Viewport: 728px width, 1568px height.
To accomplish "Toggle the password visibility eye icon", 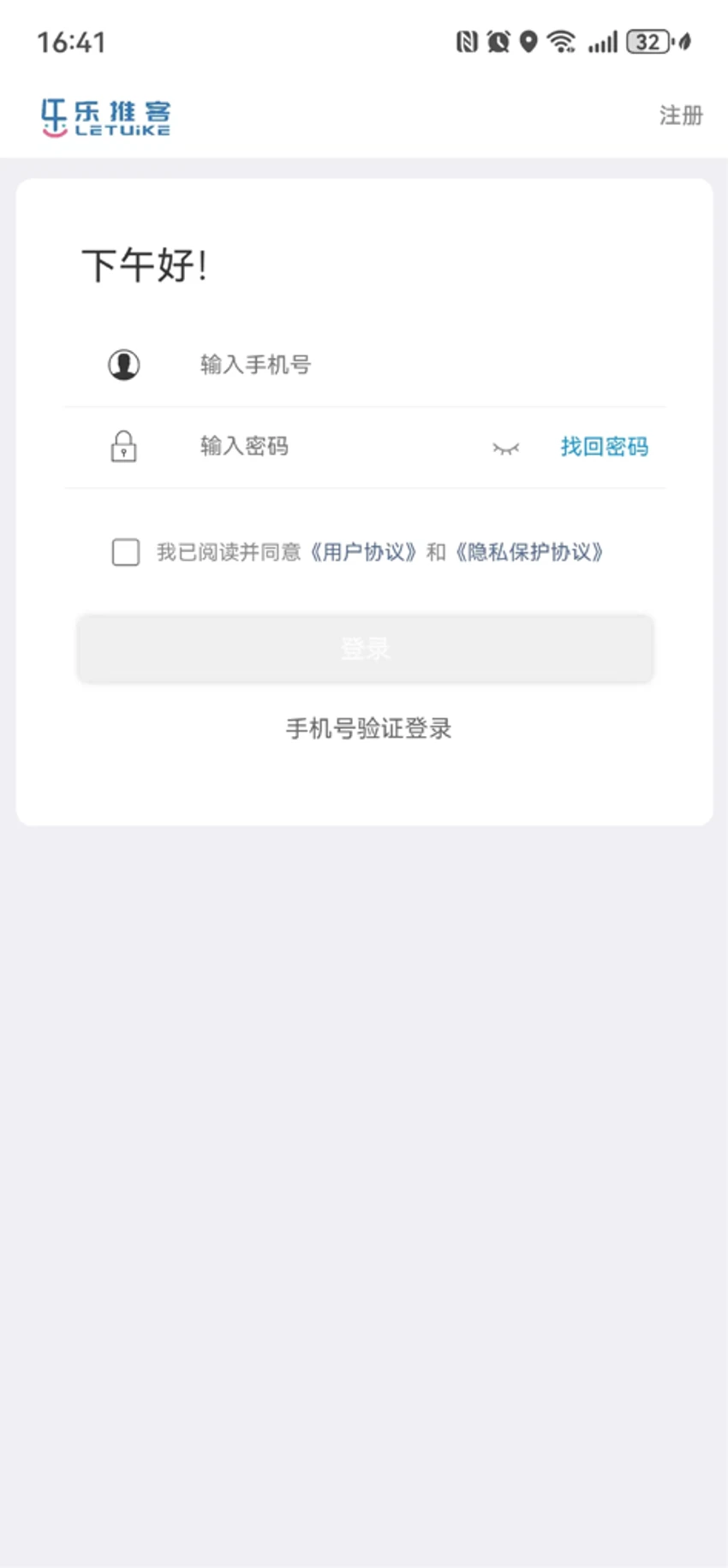I will 506,447.
